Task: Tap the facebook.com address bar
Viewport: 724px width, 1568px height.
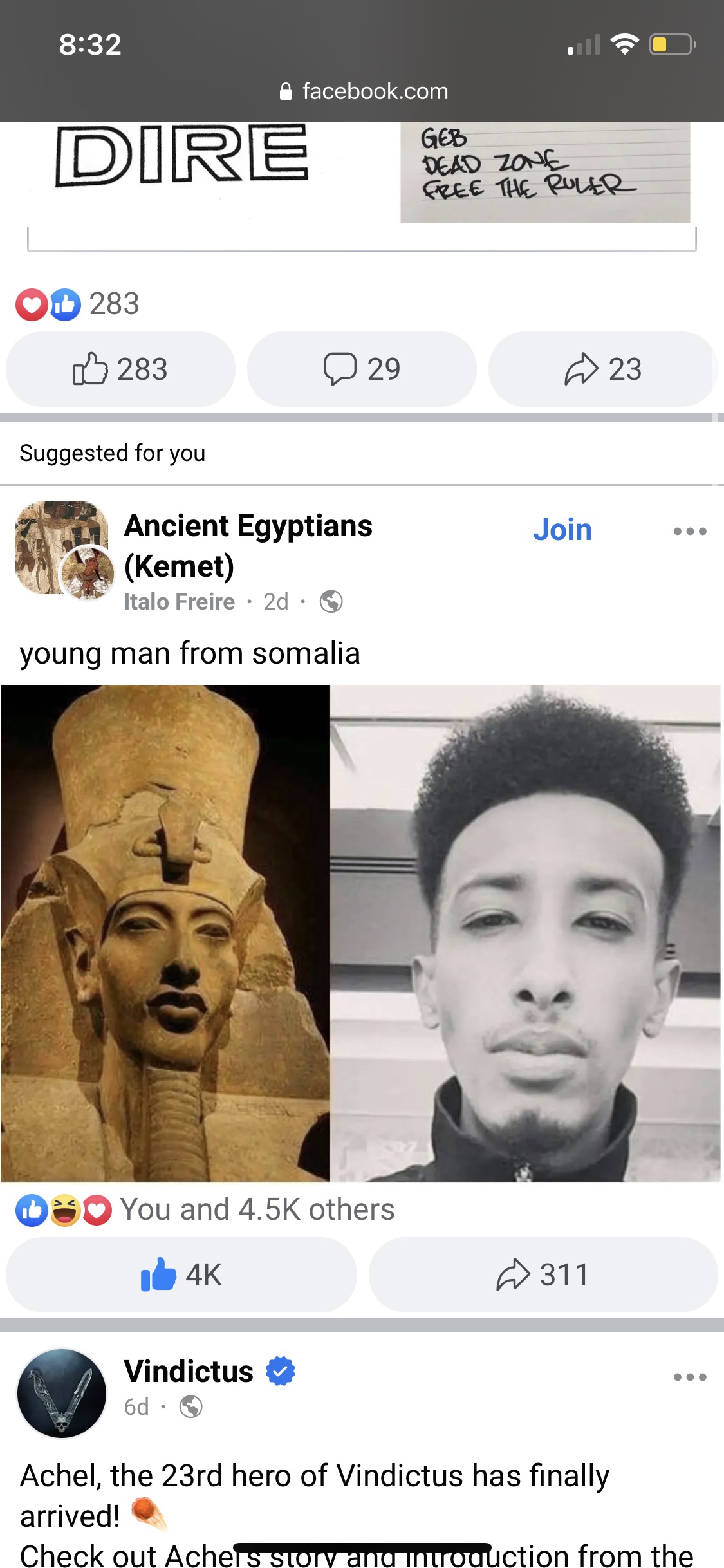Action: pyautogui.click(x=364, y=91)
